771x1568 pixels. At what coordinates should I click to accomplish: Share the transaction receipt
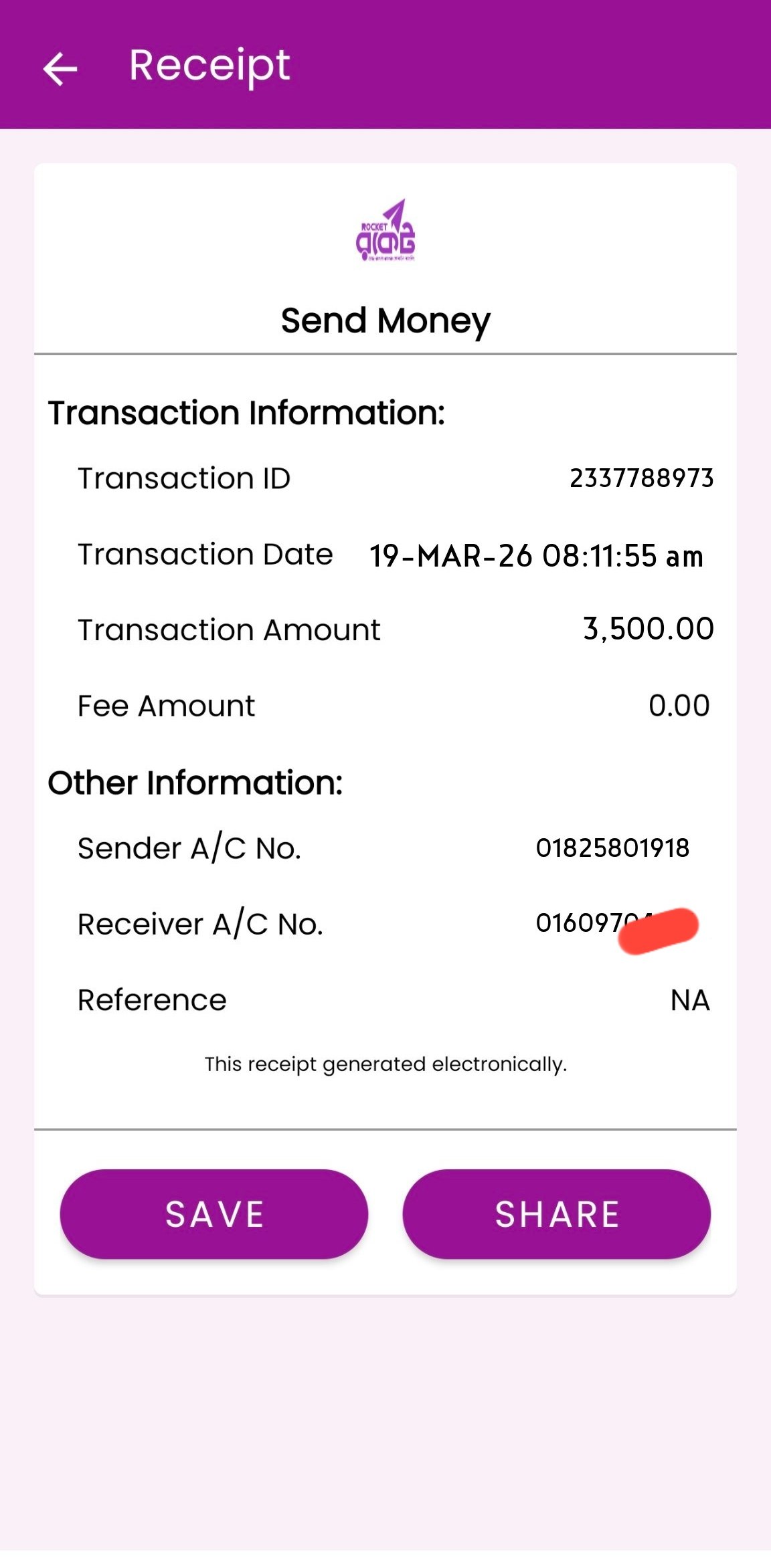[556, 1213]
